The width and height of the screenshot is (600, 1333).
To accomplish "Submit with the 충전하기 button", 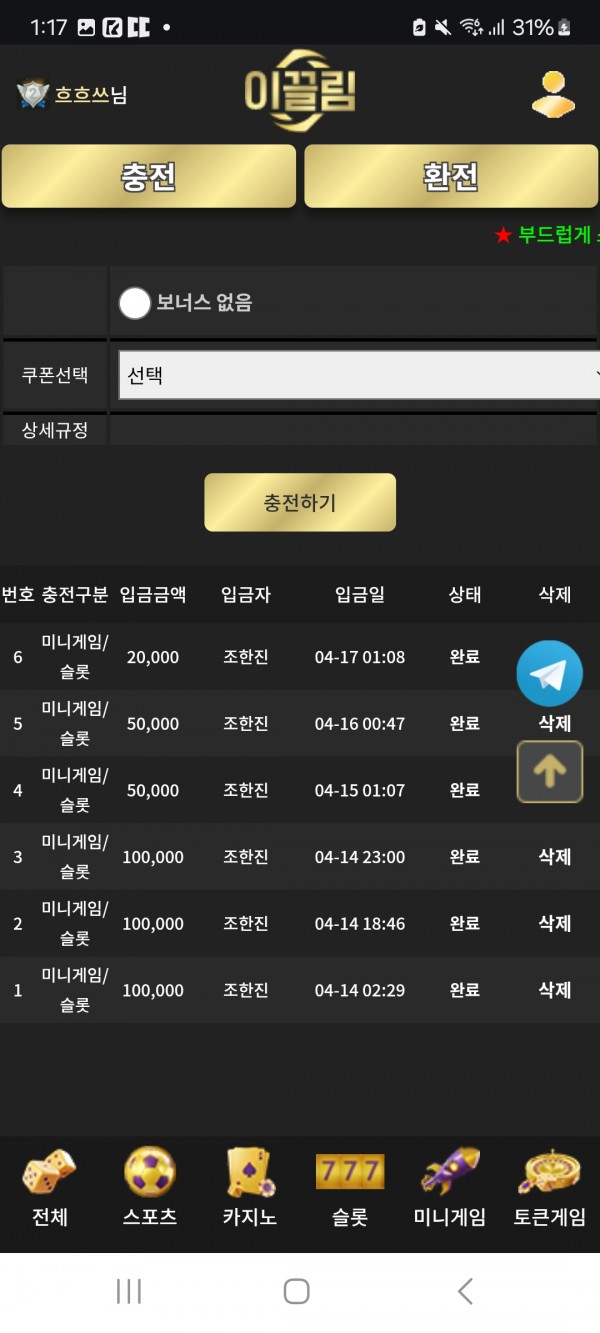I will click(x=300, y=502).
